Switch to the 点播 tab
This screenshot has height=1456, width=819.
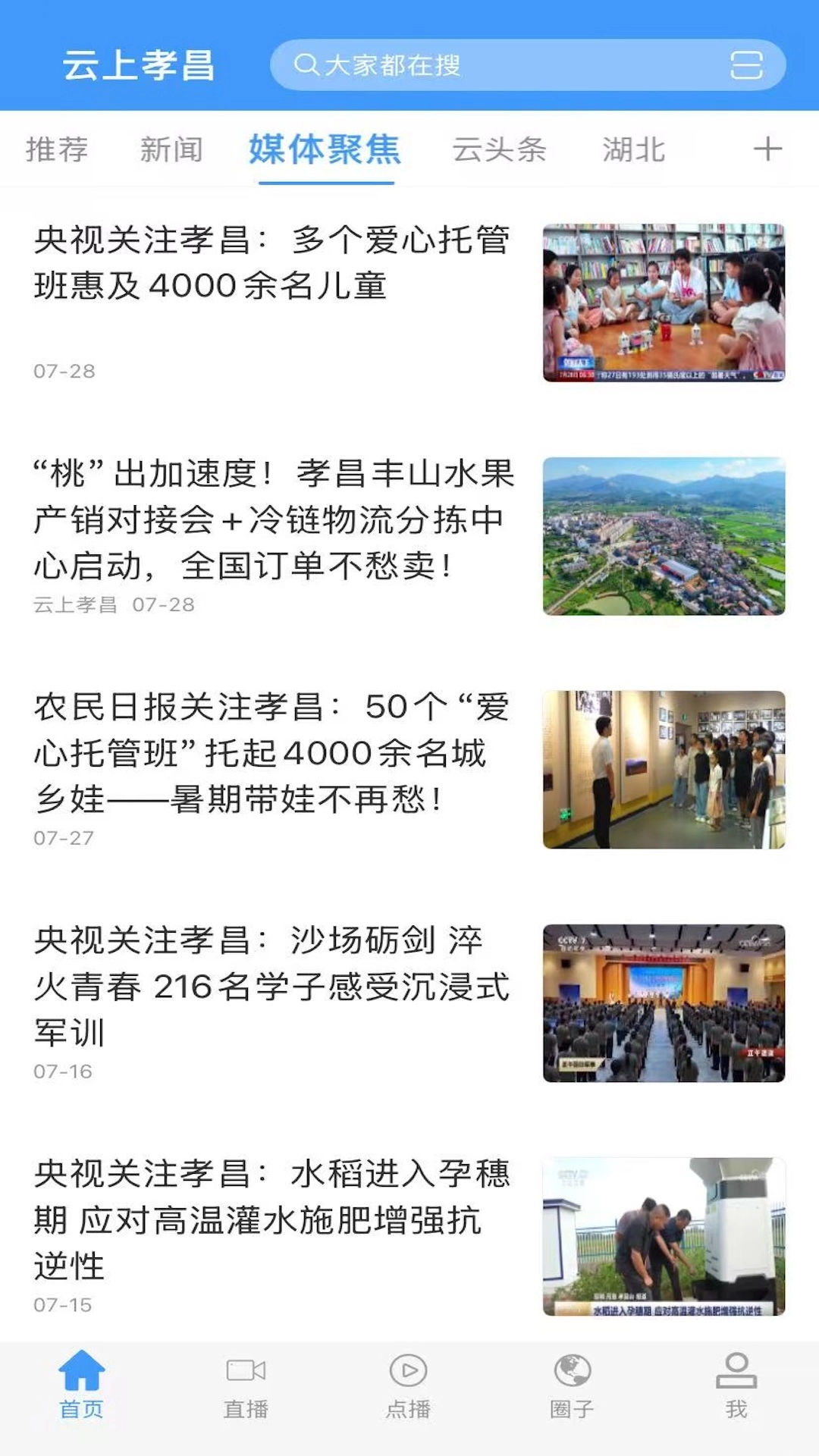click(409, 1386)
